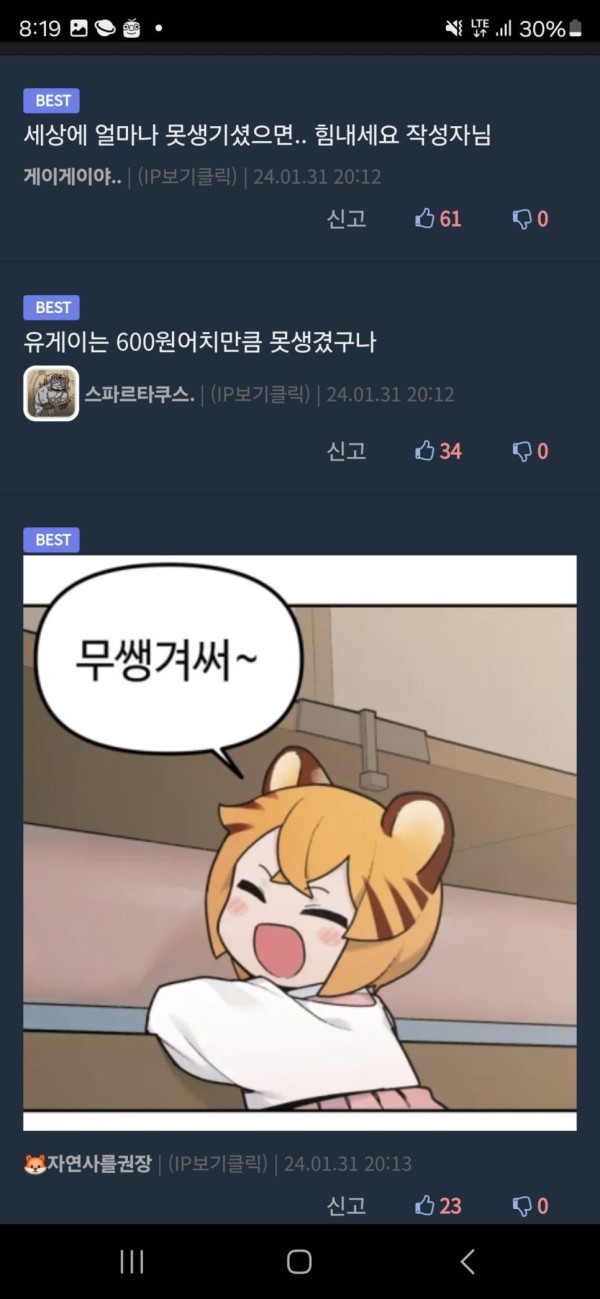
Task: Reveal the IP of 게이게이야..
Action: (x=187, y=177)
